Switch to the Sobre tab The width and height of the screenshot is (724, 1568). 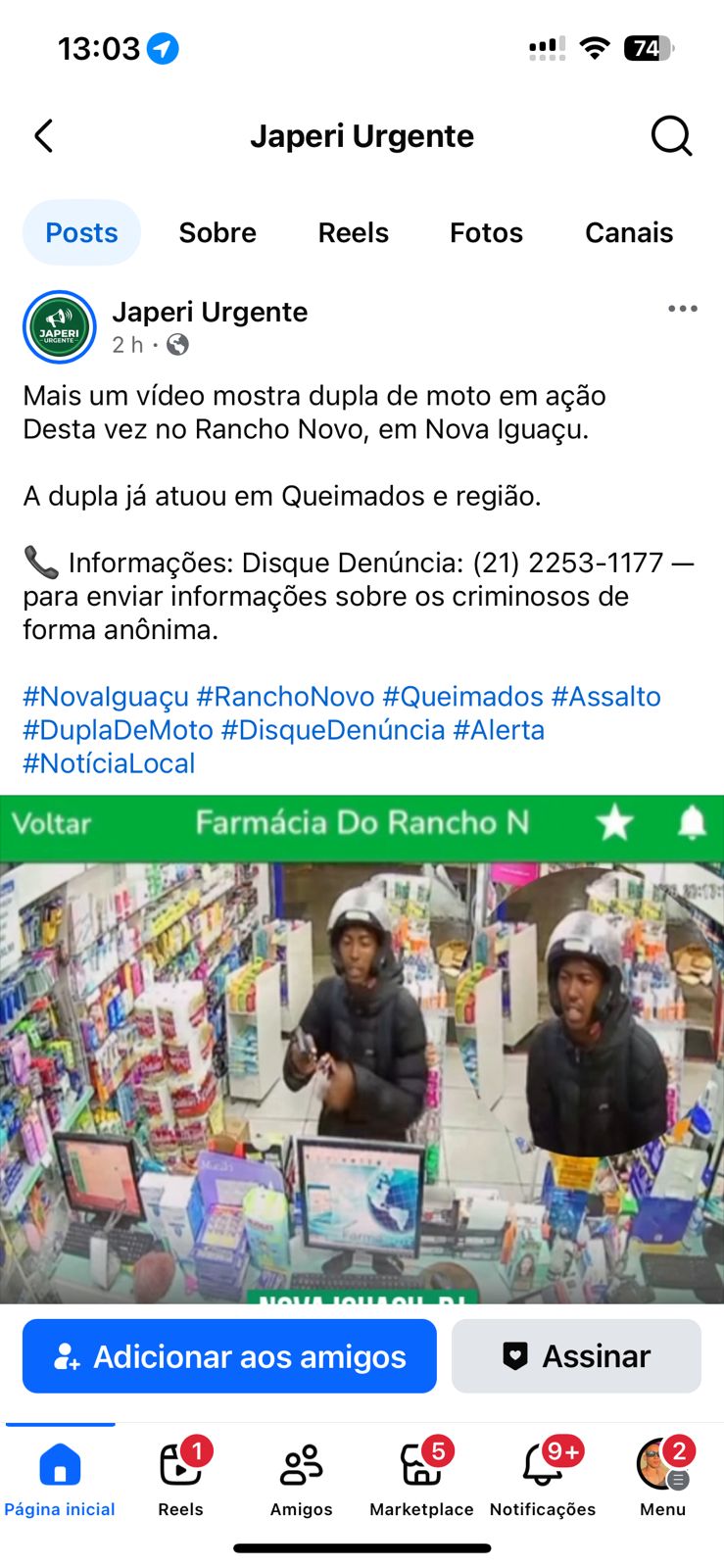(217, 232)
